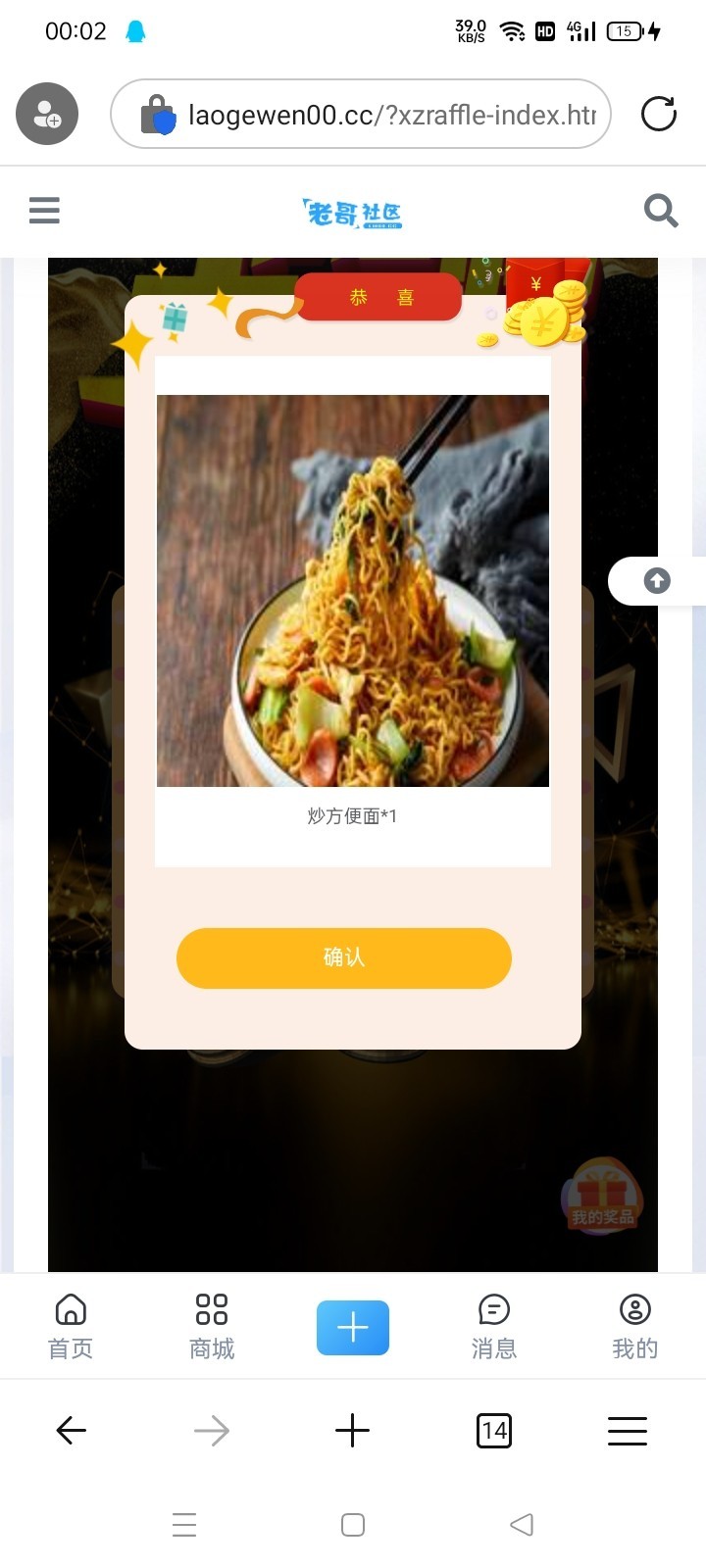Go back in the browser

pyautogui.click(x=71, y=1431)
